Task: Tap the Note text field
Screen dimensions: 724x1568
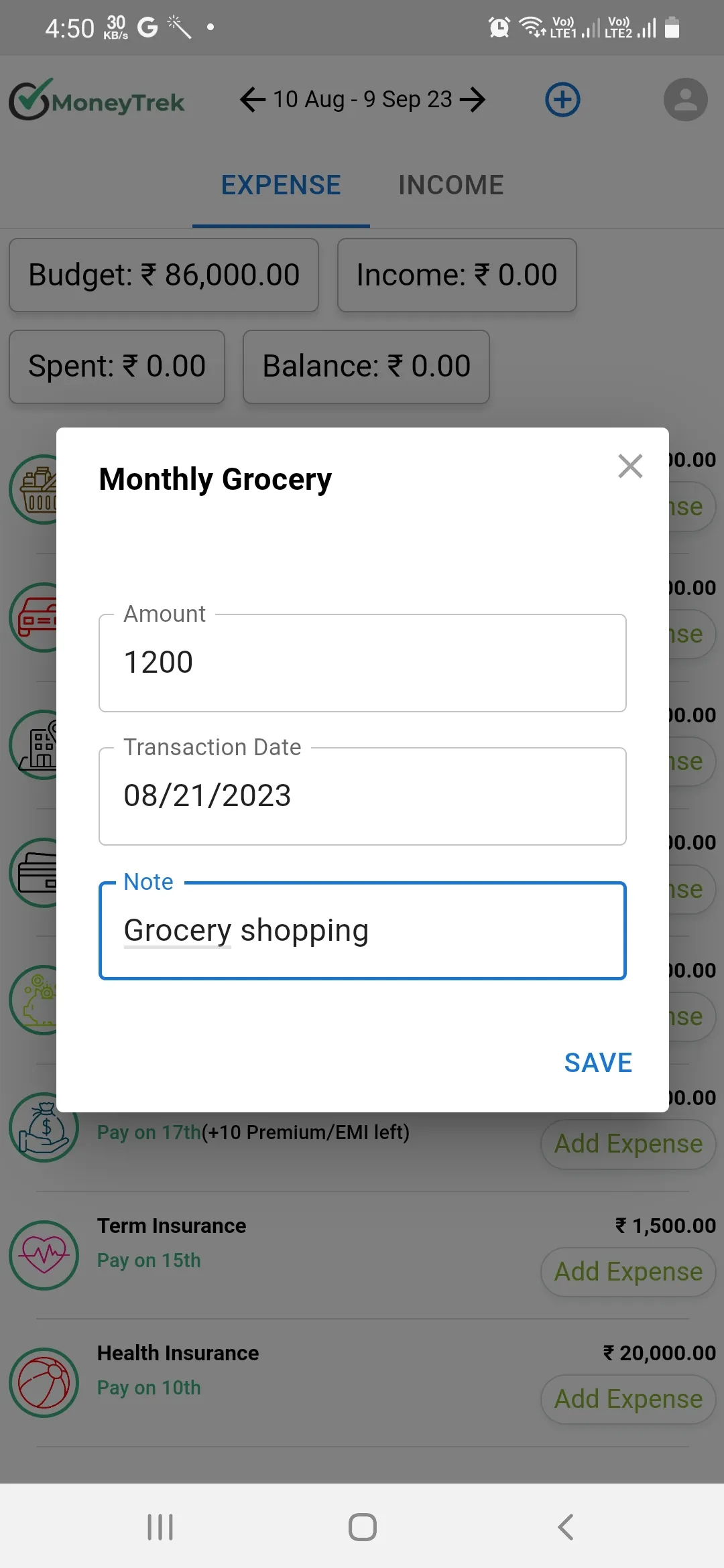Action: tap(363, 930)
